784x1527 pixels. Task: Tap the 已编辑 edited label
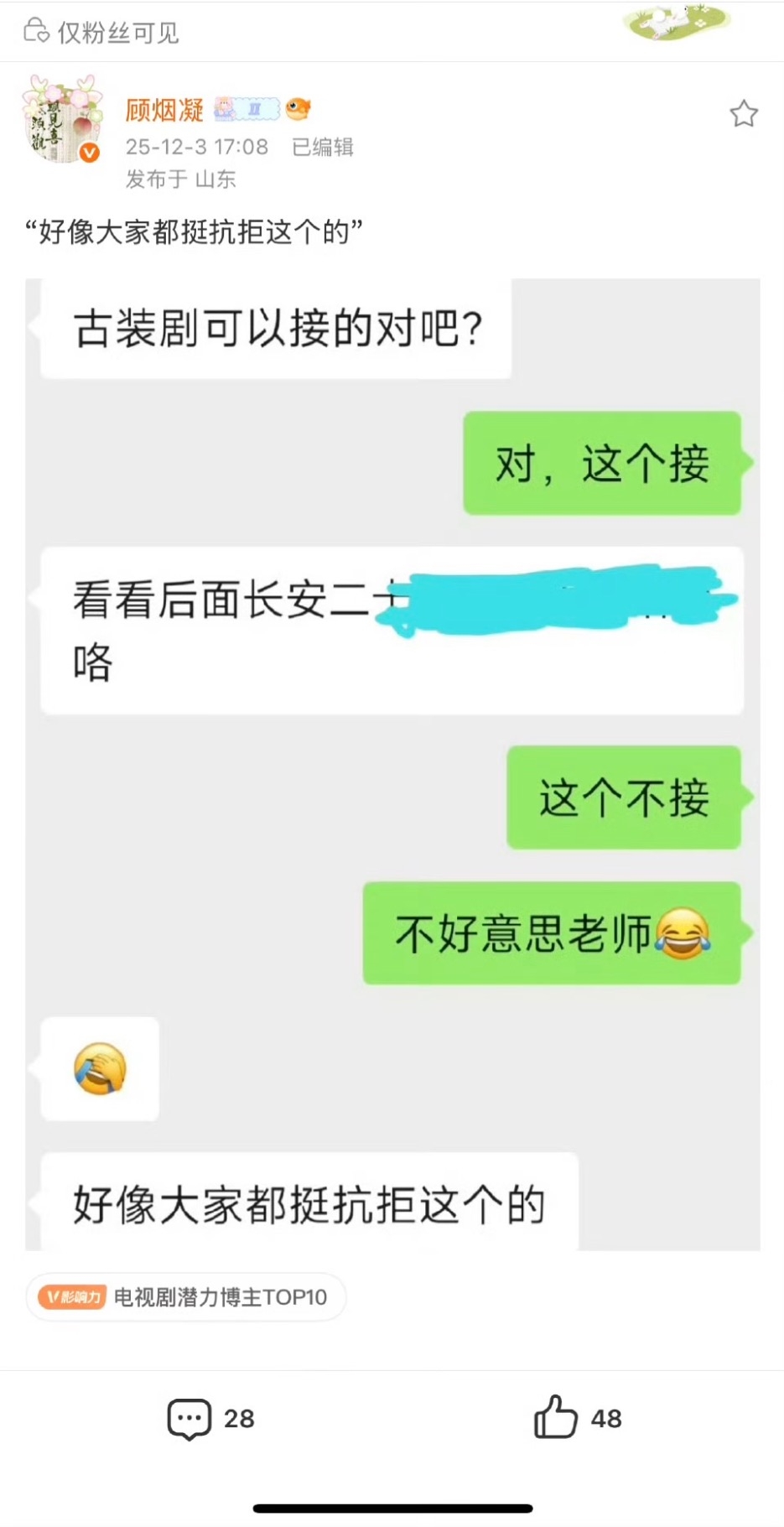[x=322, y=147]
